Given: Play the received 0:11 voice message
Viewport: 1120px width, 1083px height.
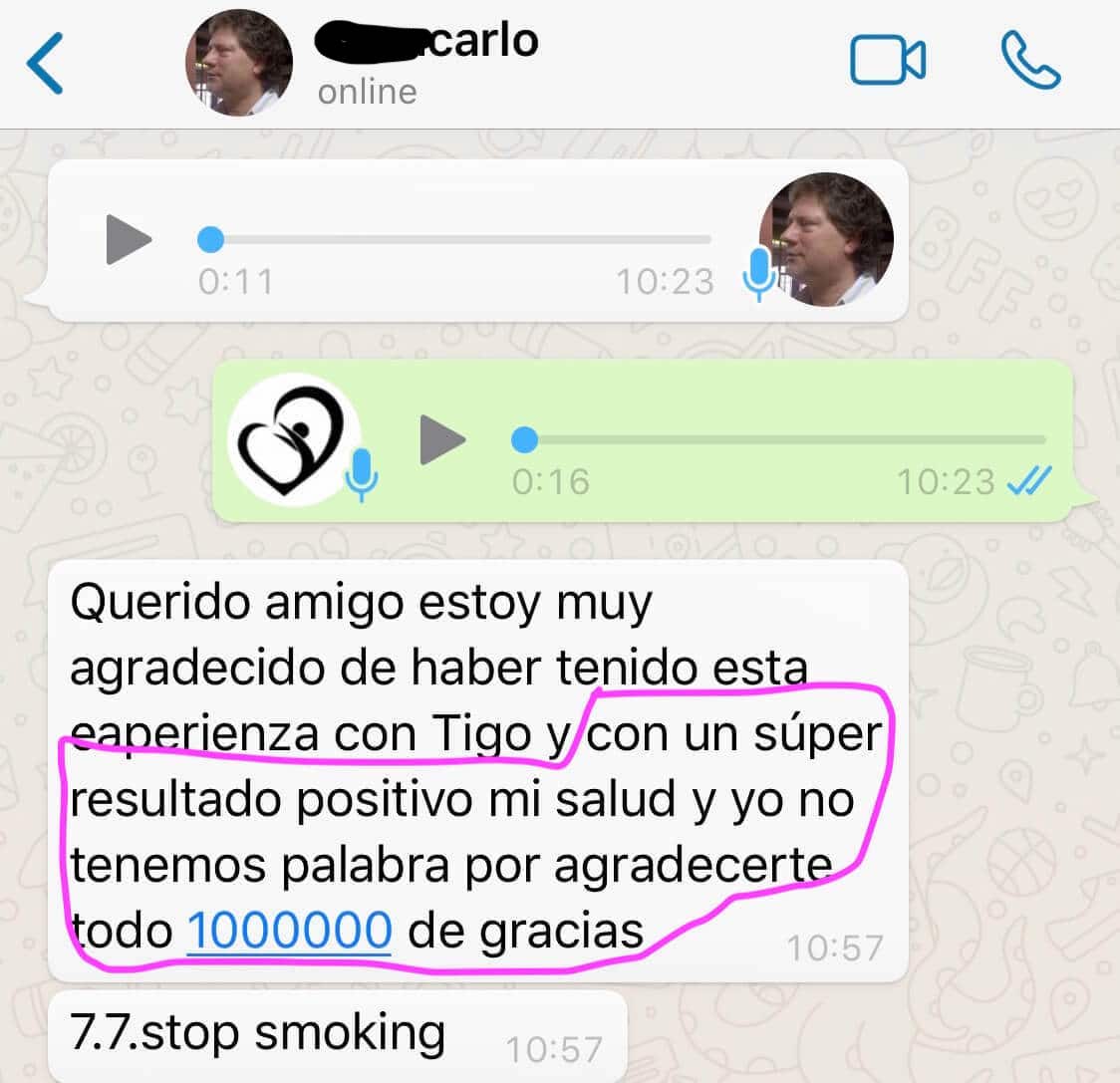Looking at the screenshot, I should tap(129, 239).
